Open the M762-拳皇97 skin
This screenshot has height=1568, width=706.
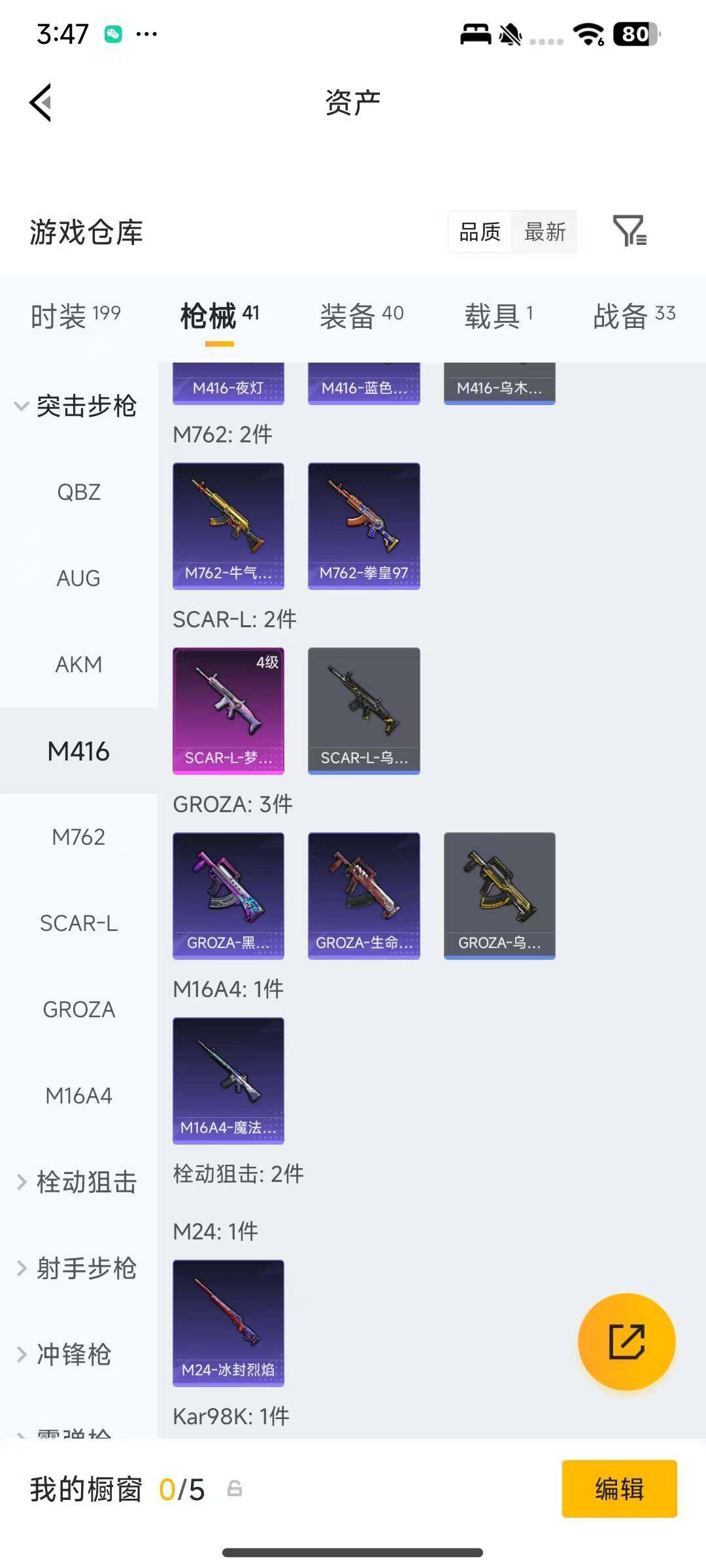point(363,526)
